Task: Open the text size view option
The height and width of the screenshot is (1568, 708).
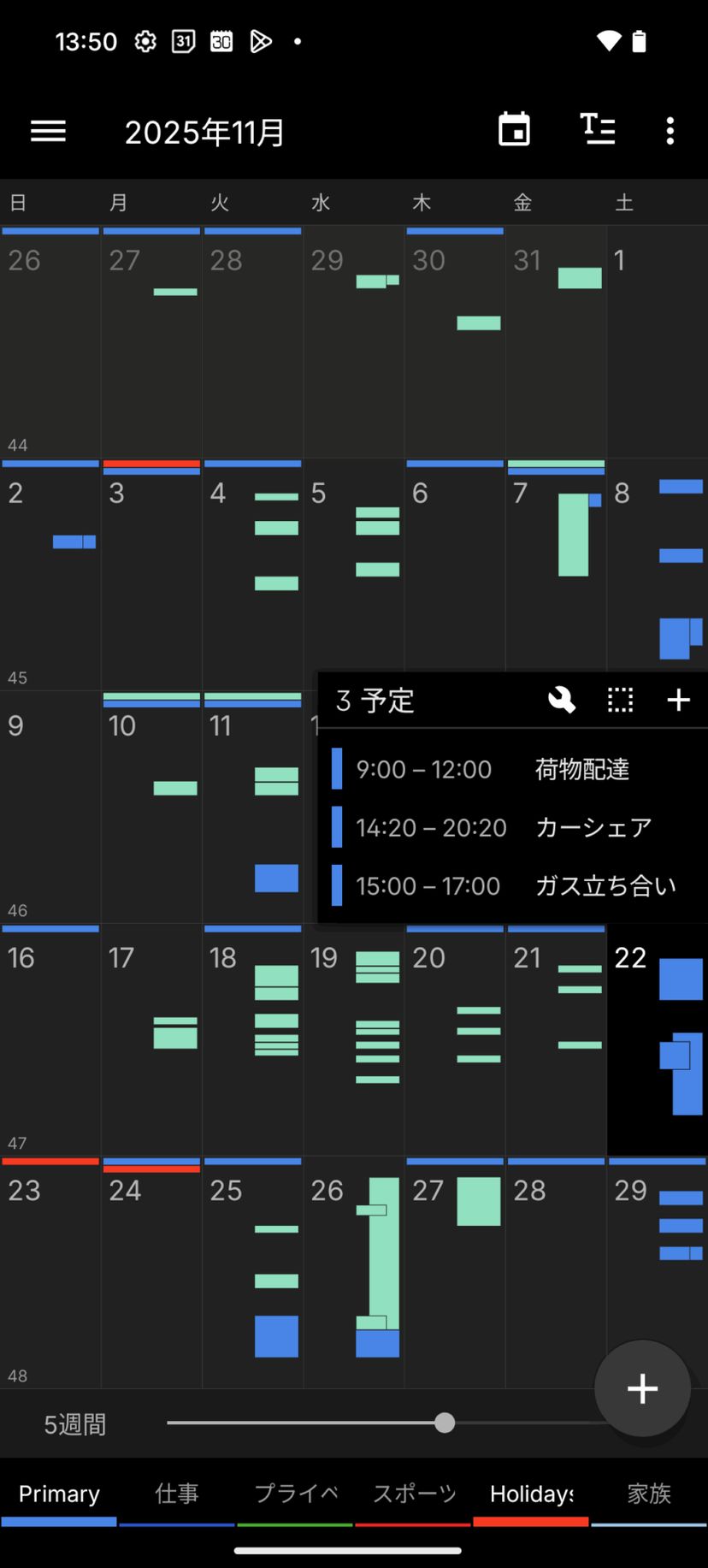Action: (x=598, y=130)
